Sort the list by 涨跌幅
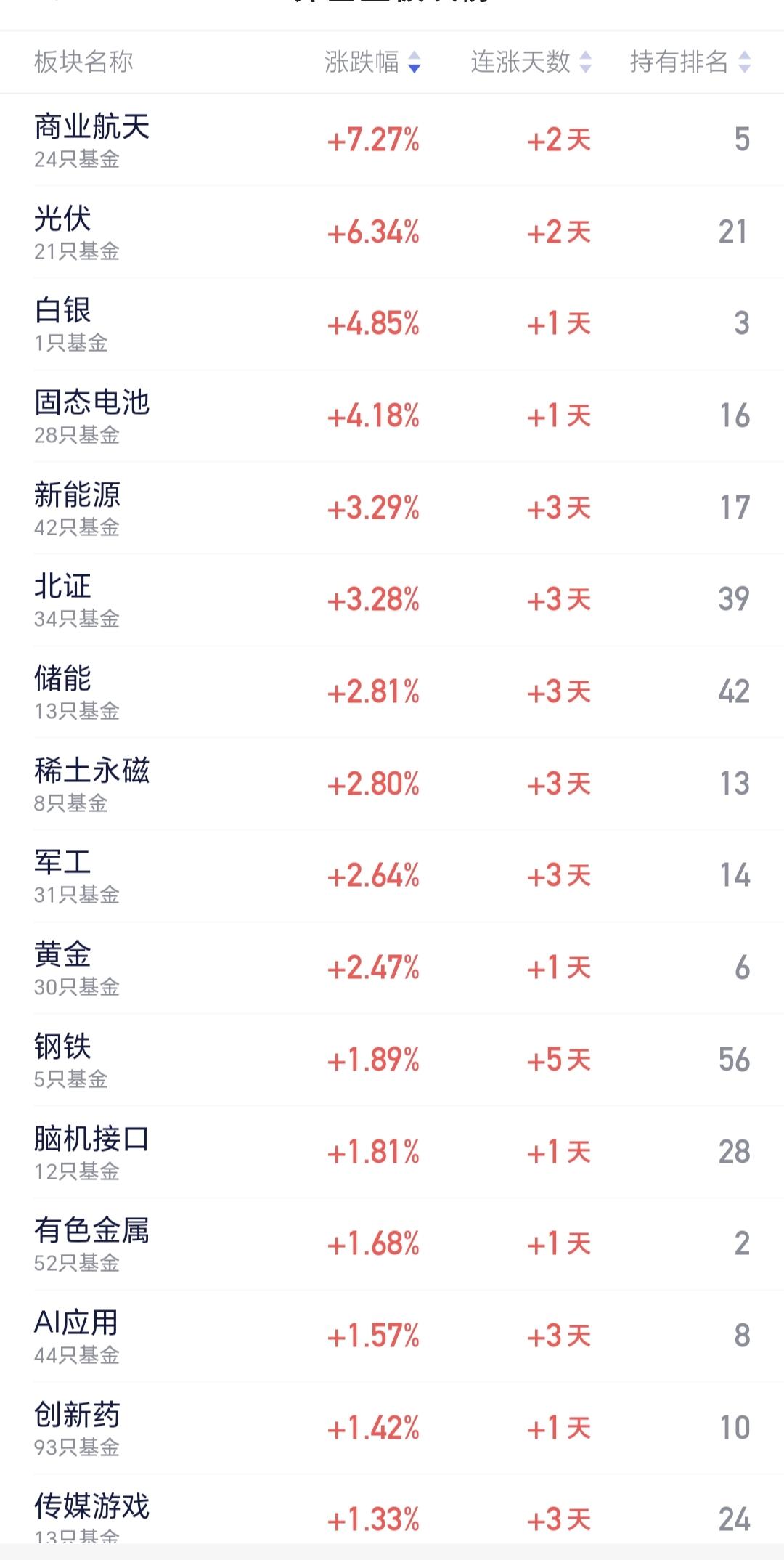The image size is (784, 1560). coord(372,62)
